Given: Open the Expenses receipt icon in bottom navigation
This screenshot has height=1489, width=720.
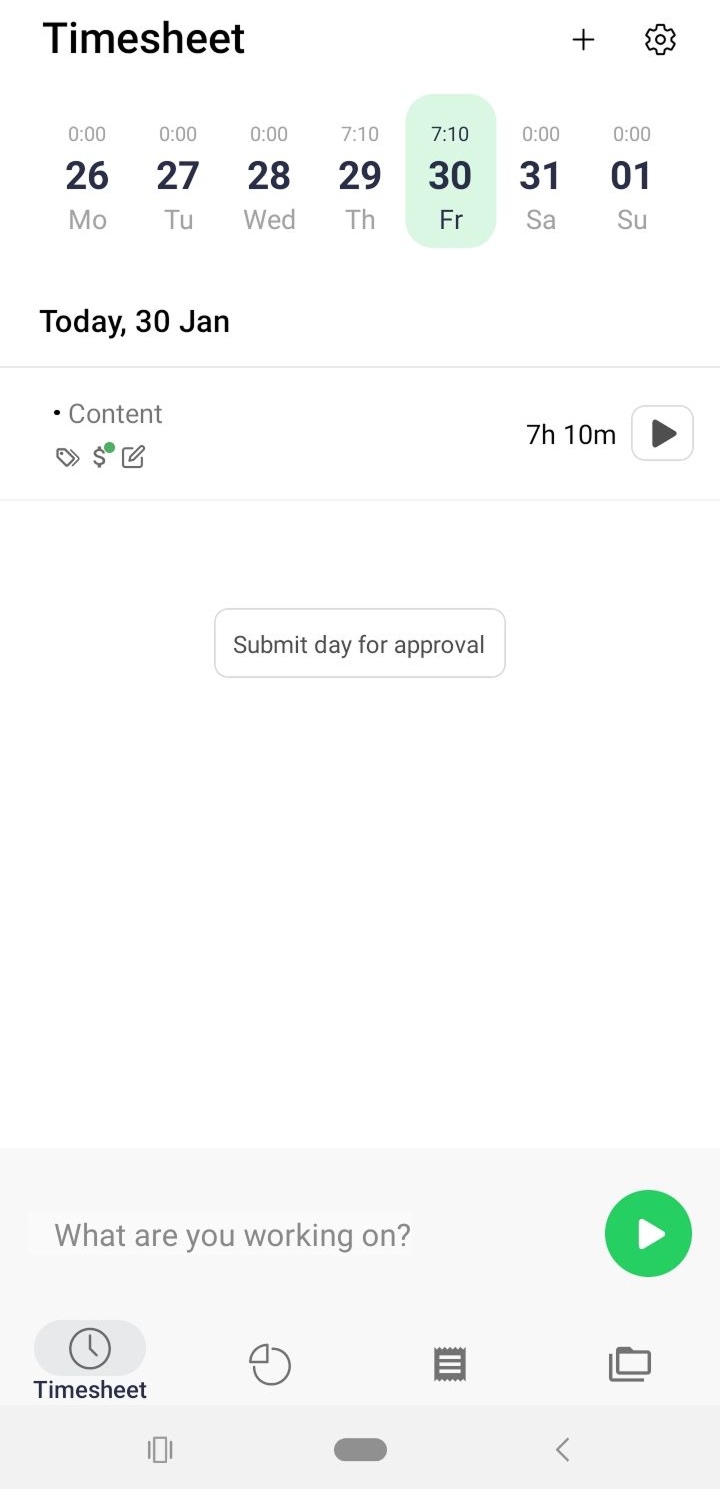Looking at the screenshot, I should pyautogui.click(x=449, y=1362).
